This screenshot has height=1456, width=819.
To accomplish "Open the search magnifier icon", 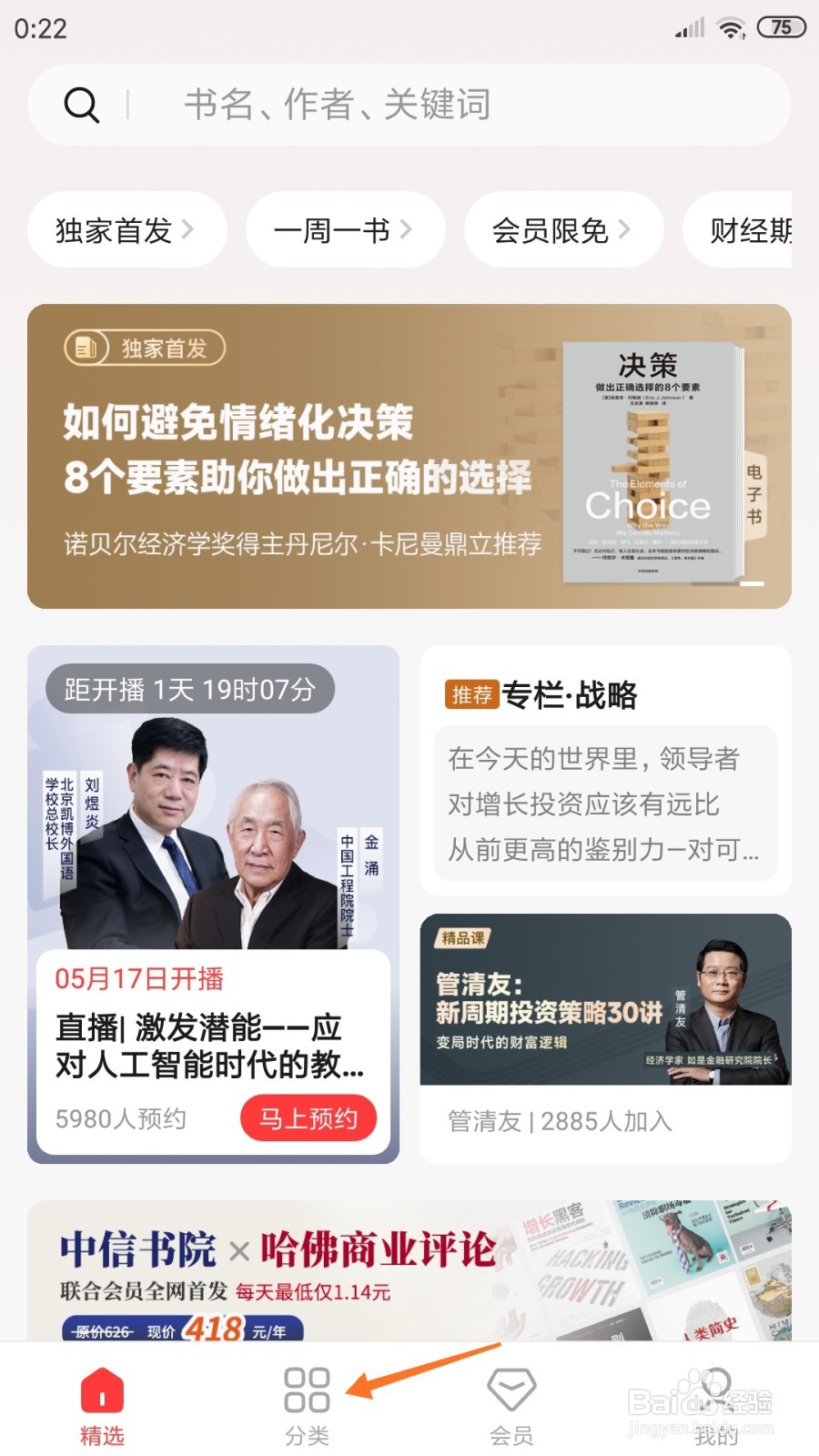I will coord(82,104).
